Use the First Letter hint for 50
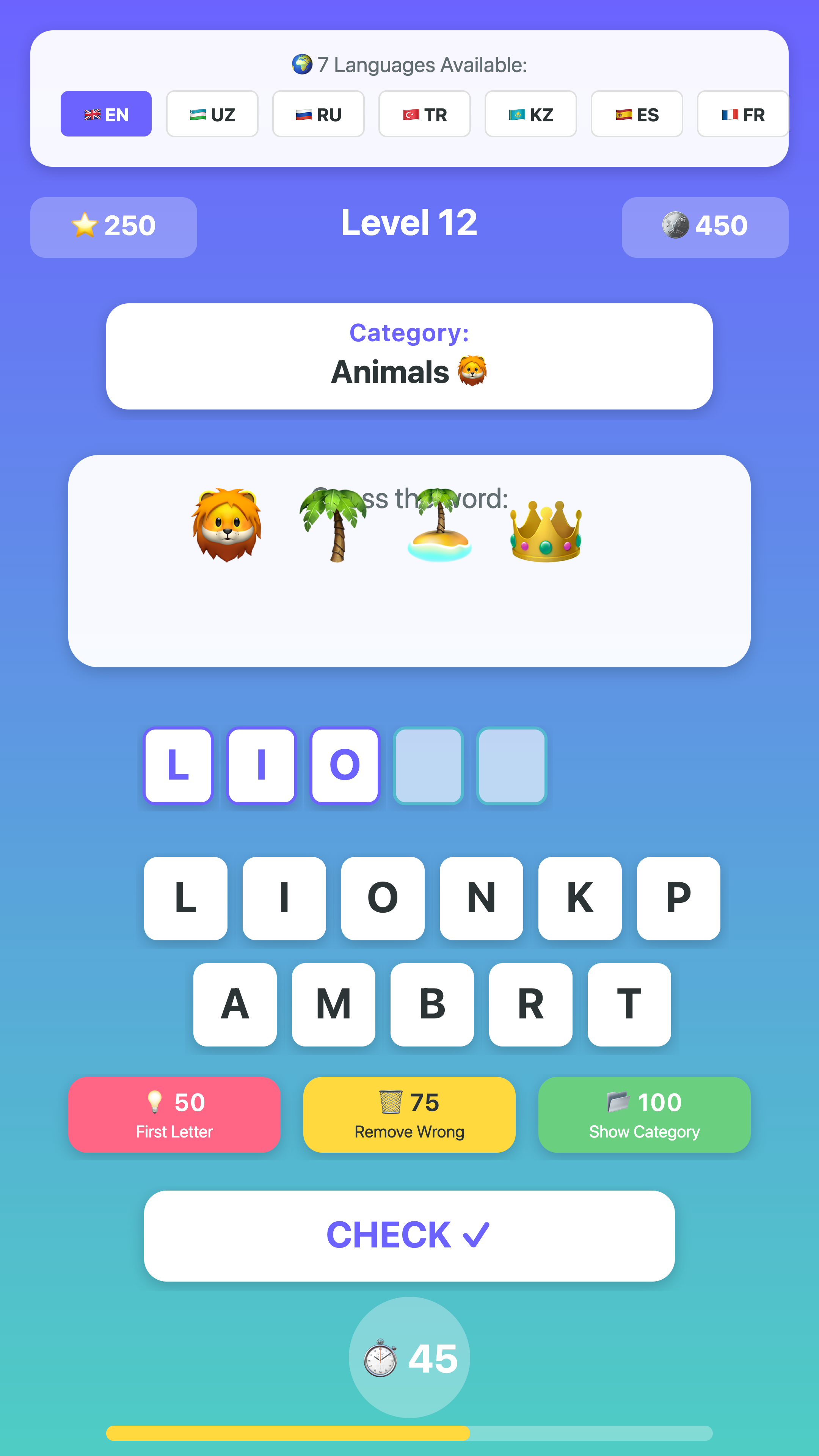This screenshot has width=819, height=1456. (x=174, y=1115)
